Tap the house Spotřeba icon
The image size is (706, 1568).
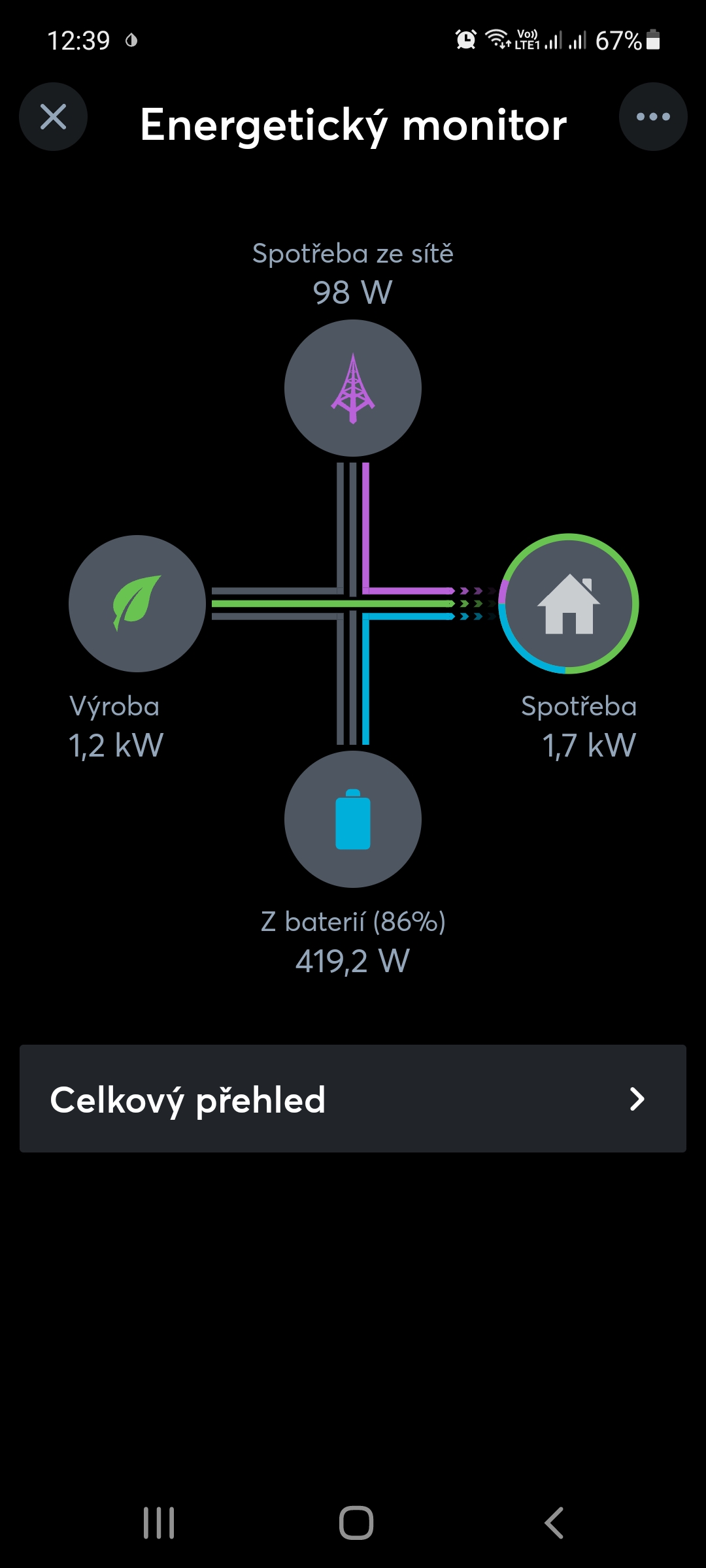pos(569,604)
